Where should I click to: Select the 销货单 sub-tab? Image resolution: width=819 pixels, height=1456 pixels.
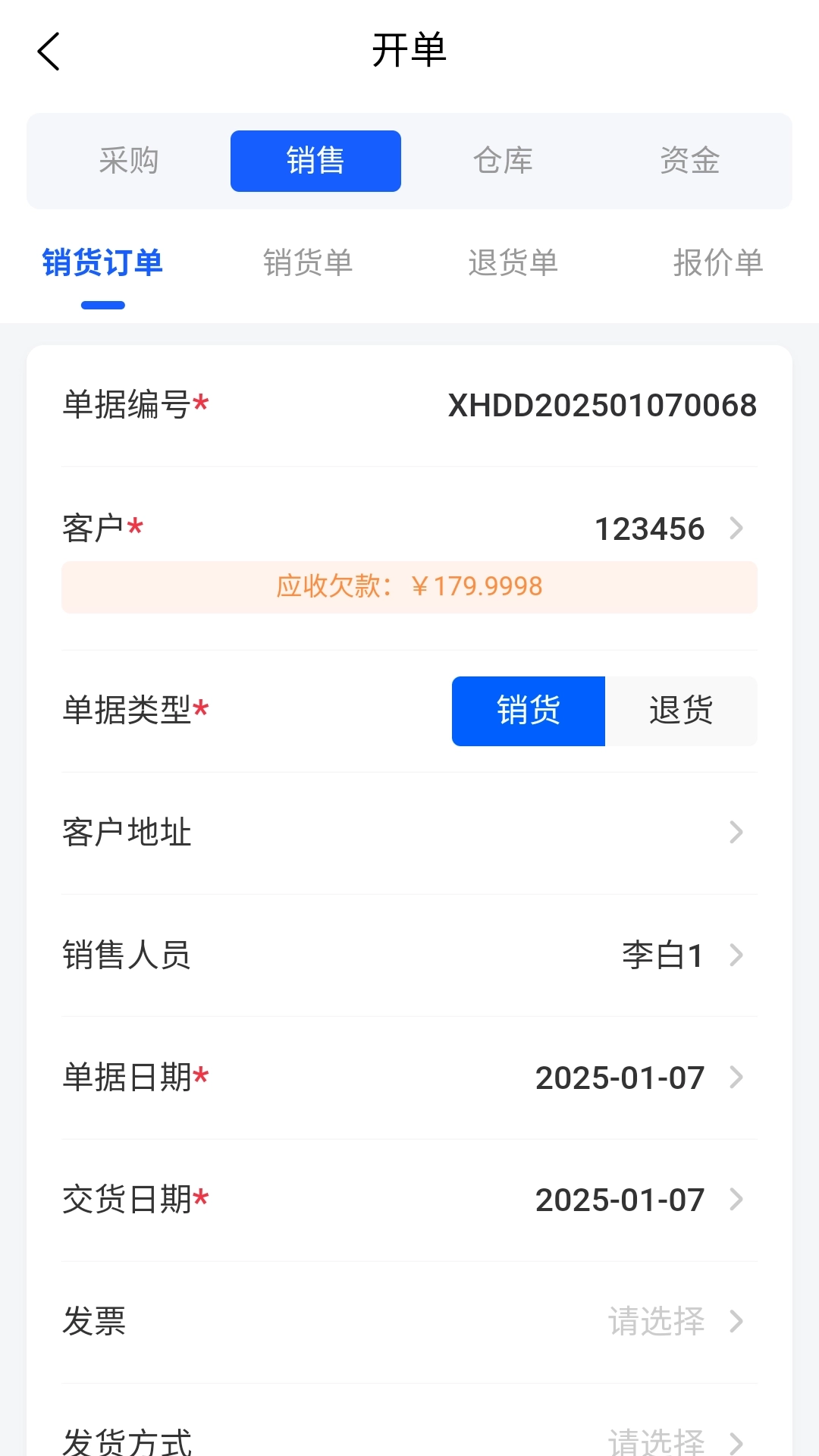coord(306,263)
